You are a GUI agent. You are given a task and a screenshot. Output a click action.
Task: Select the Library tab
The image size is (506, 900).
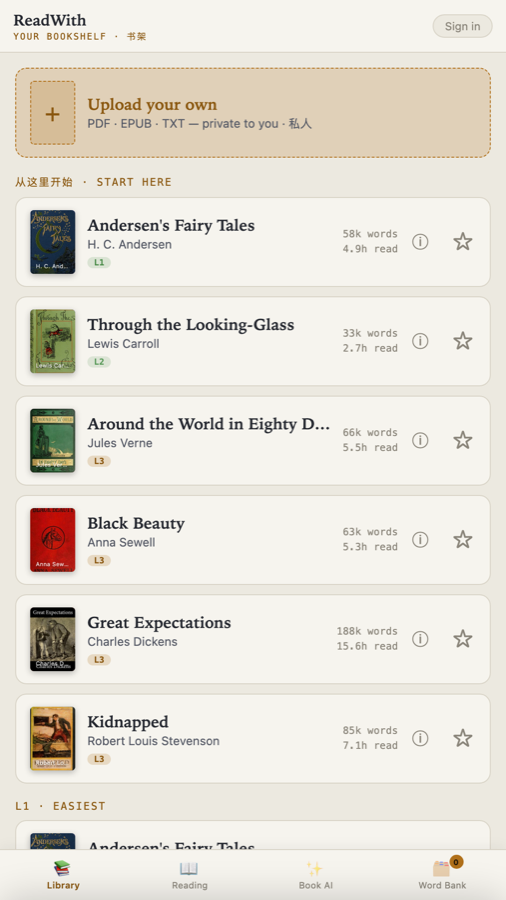(x=63, y=875)
